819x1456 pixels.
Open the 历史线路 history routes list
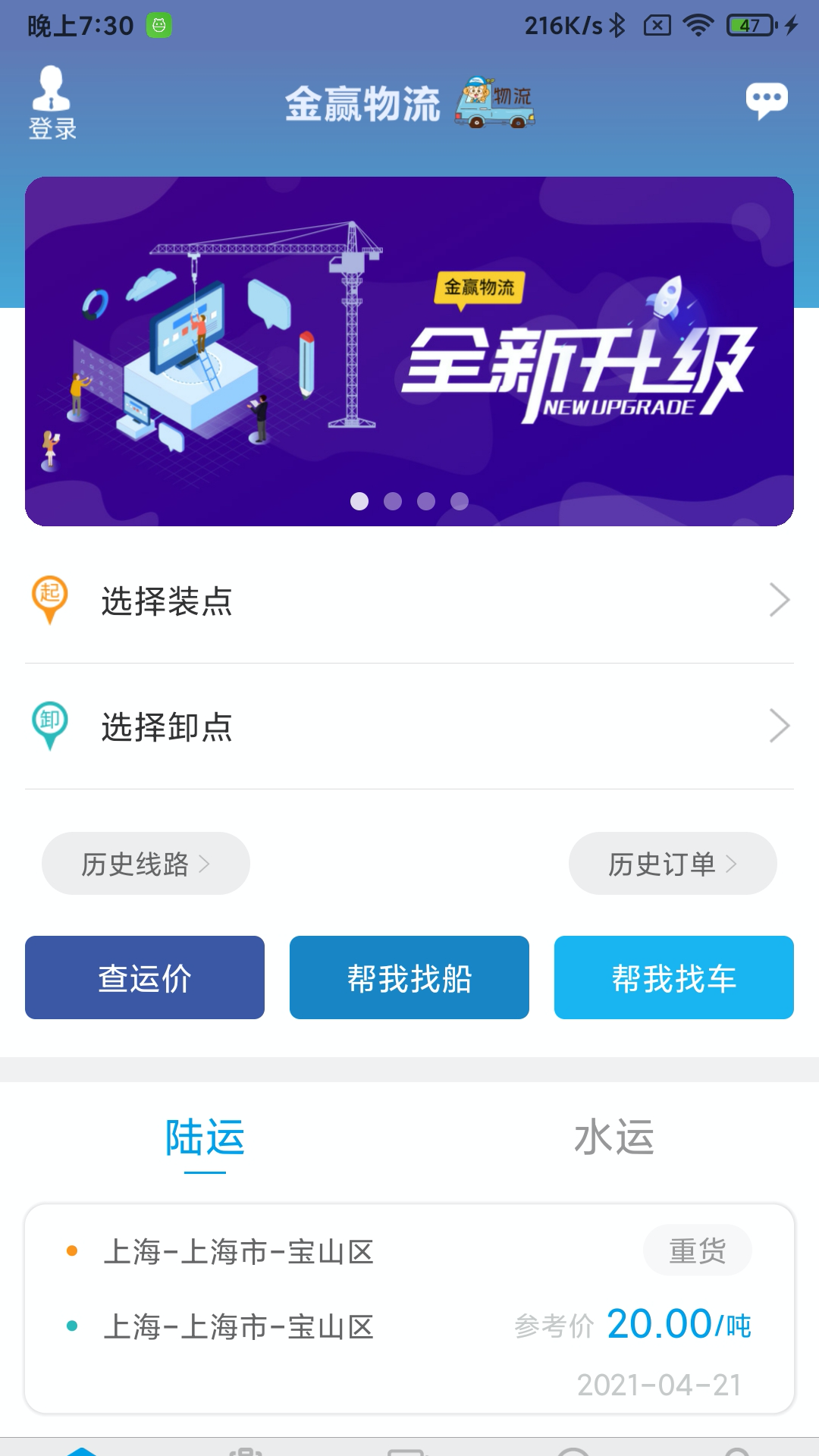(144, 863)
